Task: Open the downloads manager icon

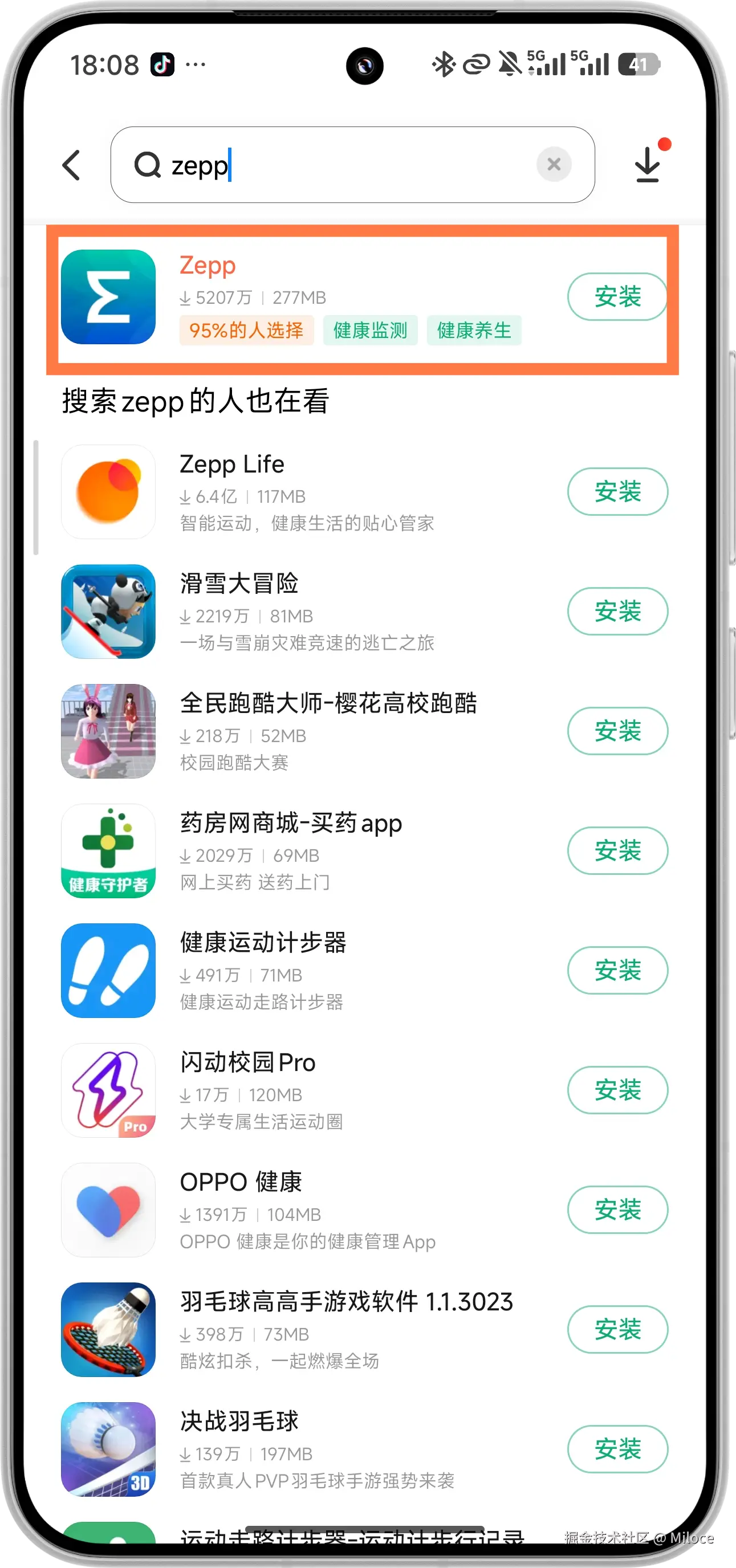Action: point(648,164)
